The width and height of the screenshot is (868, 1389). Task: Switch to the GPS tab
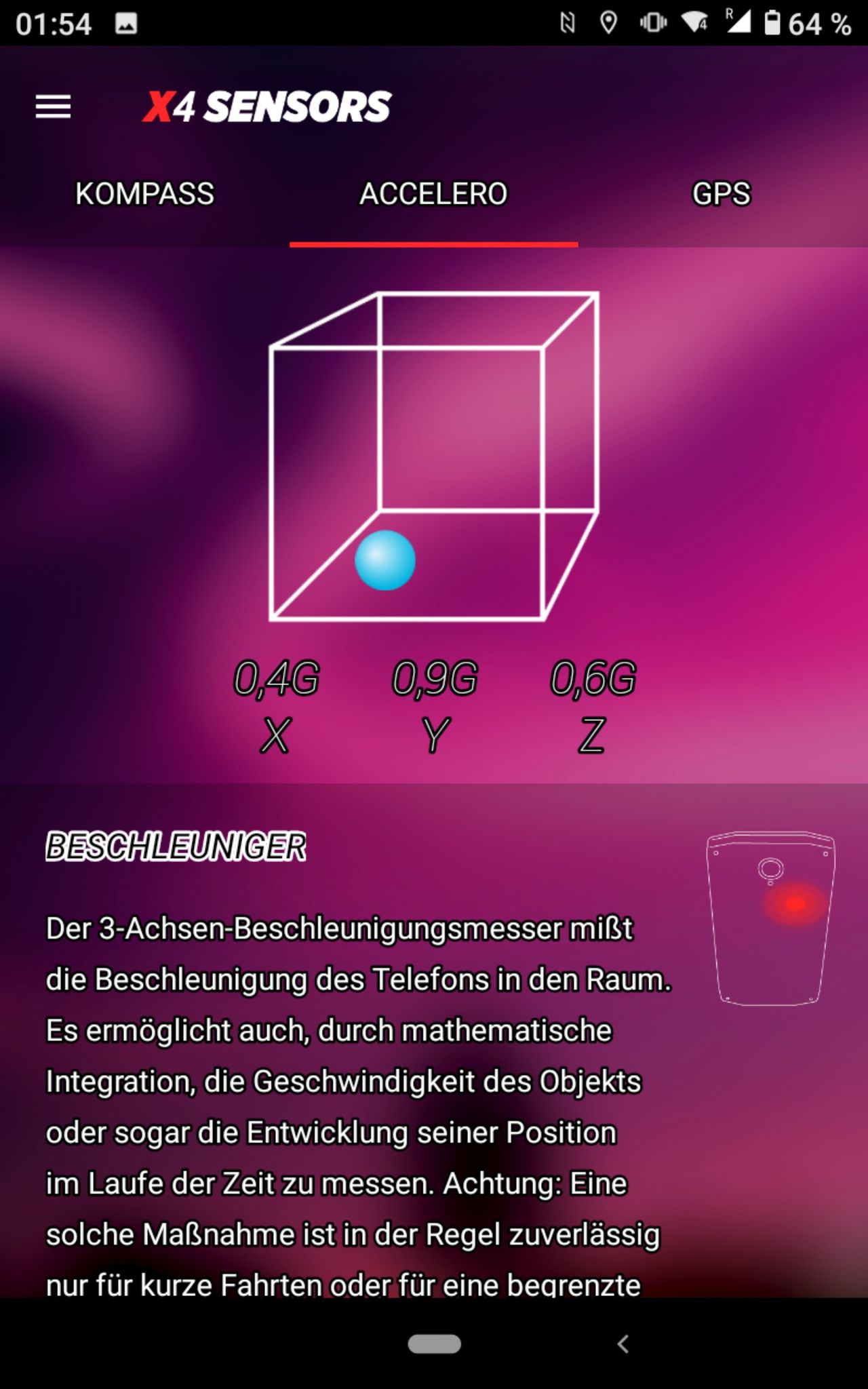(x=722, y=194)
